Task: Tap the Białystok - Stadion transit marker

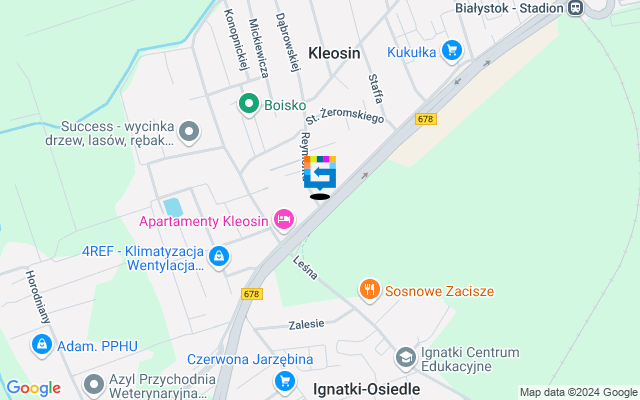Action: (x=574, y=8)
